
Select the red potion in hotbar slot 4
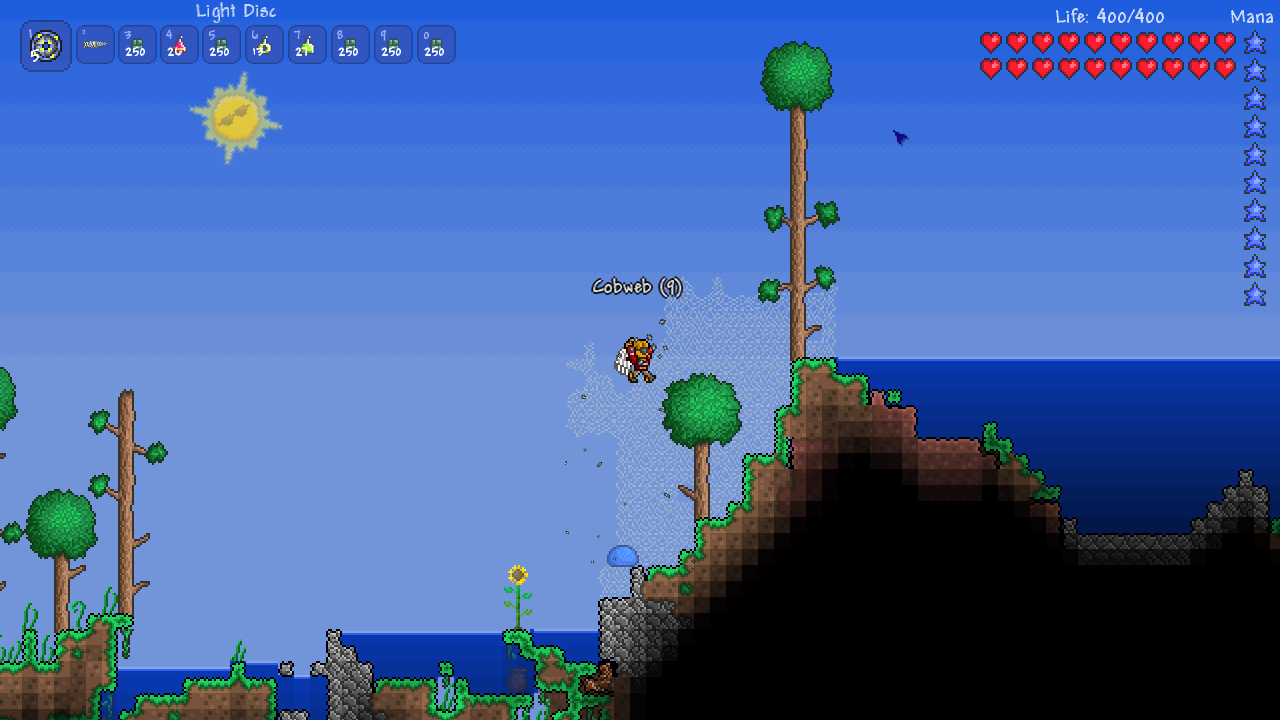click(179, 45)
